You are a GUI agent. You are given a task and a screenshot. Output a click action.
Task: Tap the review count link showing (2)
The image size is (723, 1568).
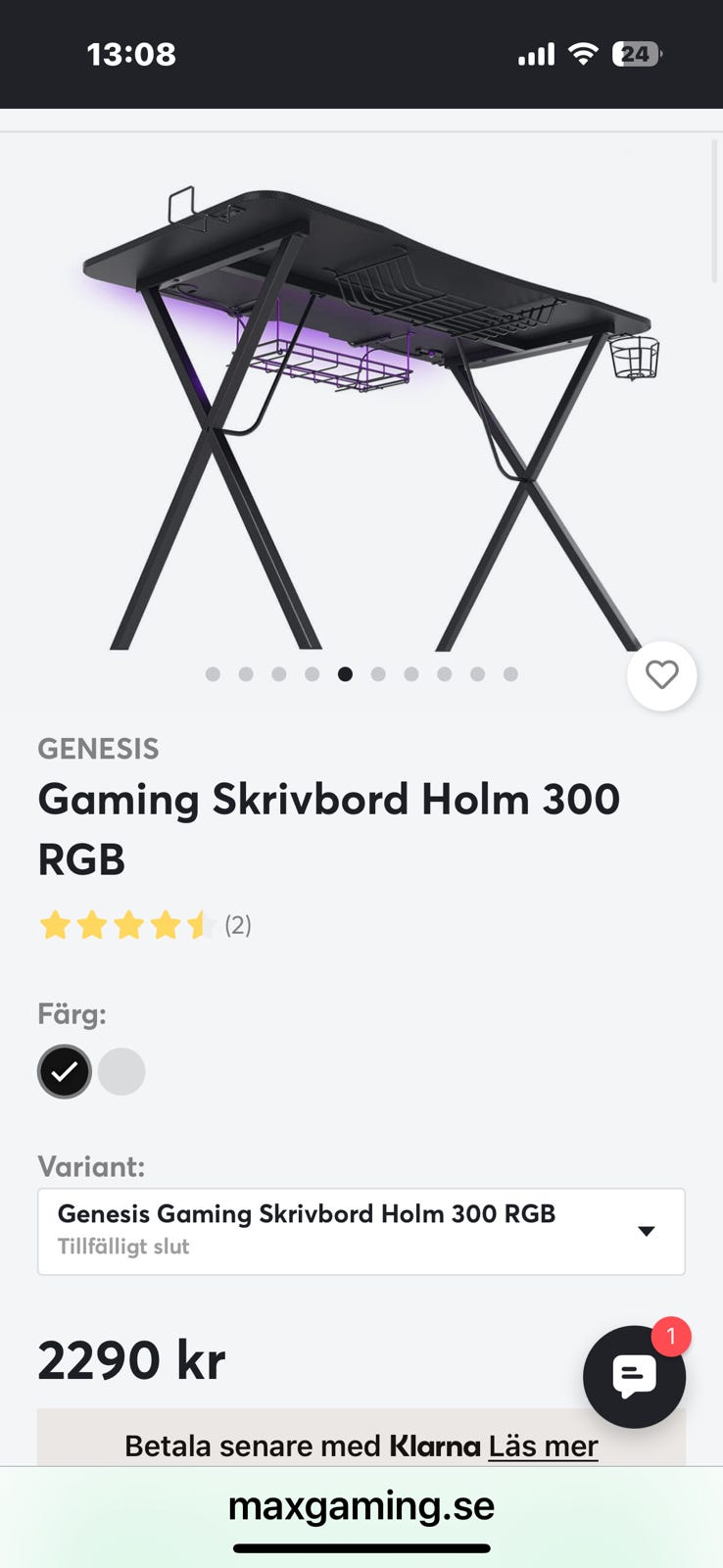[236, 924]
